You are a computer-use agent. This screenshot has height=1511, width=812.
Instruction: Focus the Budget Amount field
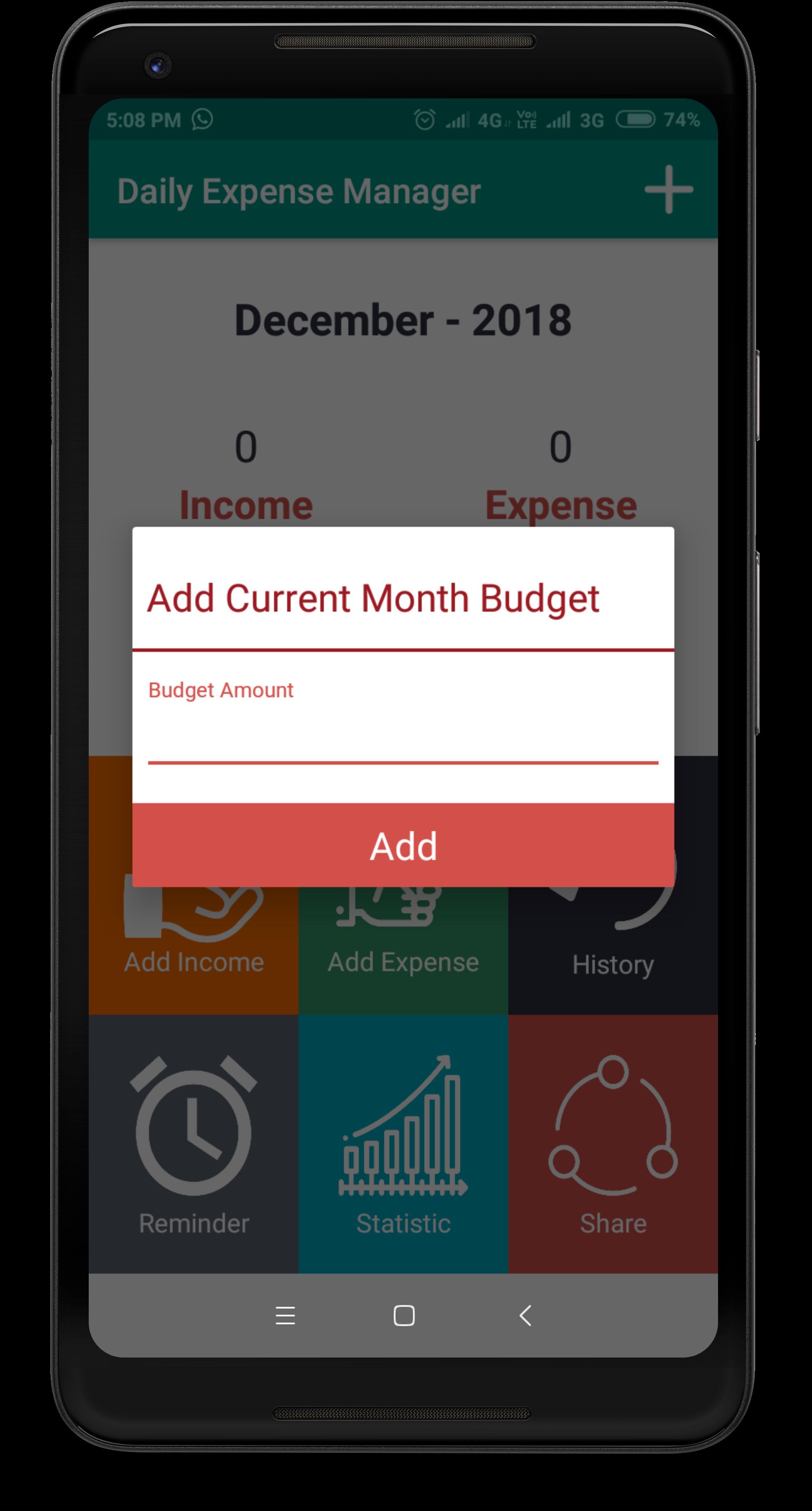(x=403, y=739)
